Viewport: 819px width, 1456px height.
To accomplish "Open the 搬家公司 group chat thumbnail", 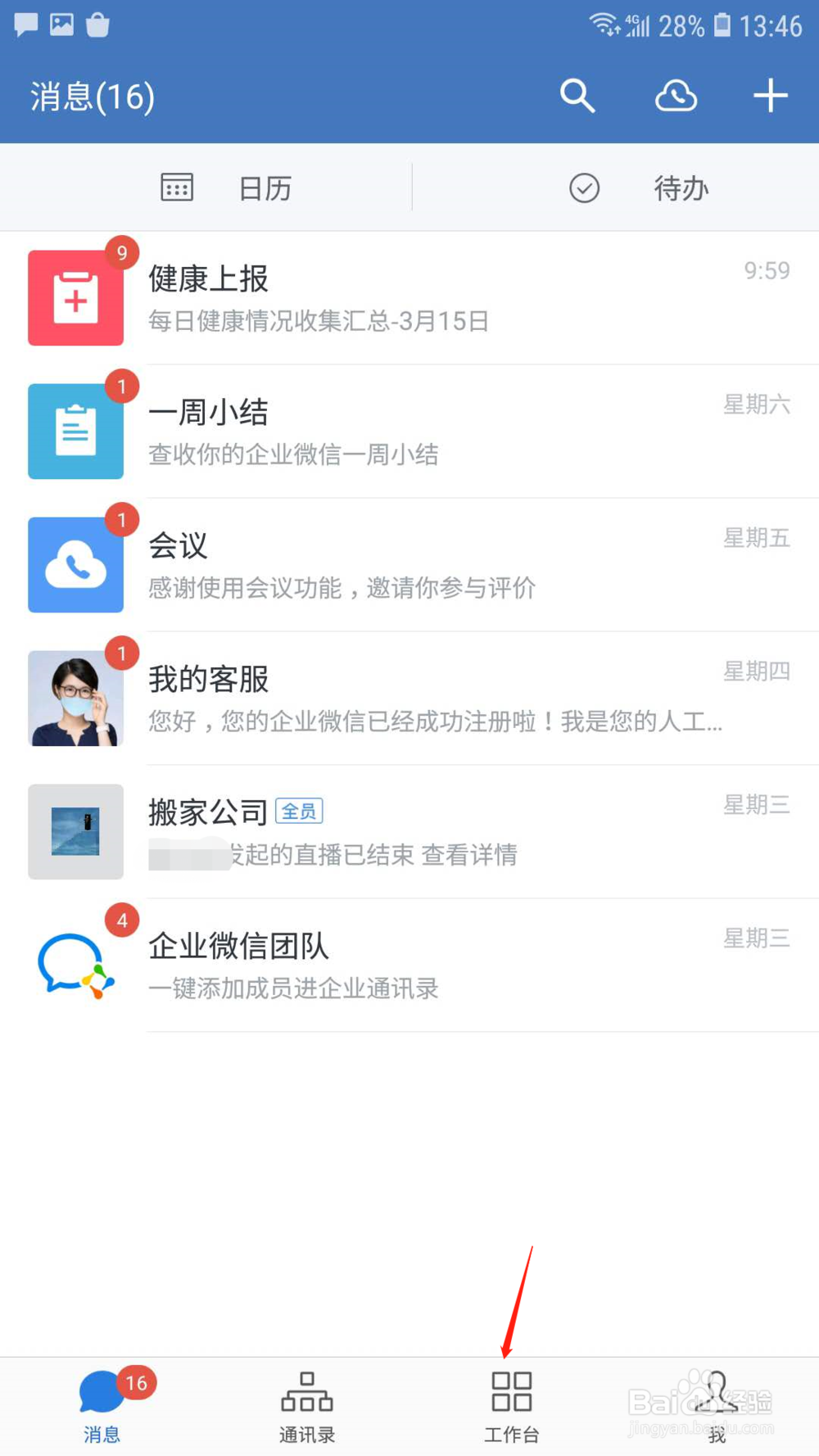I will click(x=75, y=831).
